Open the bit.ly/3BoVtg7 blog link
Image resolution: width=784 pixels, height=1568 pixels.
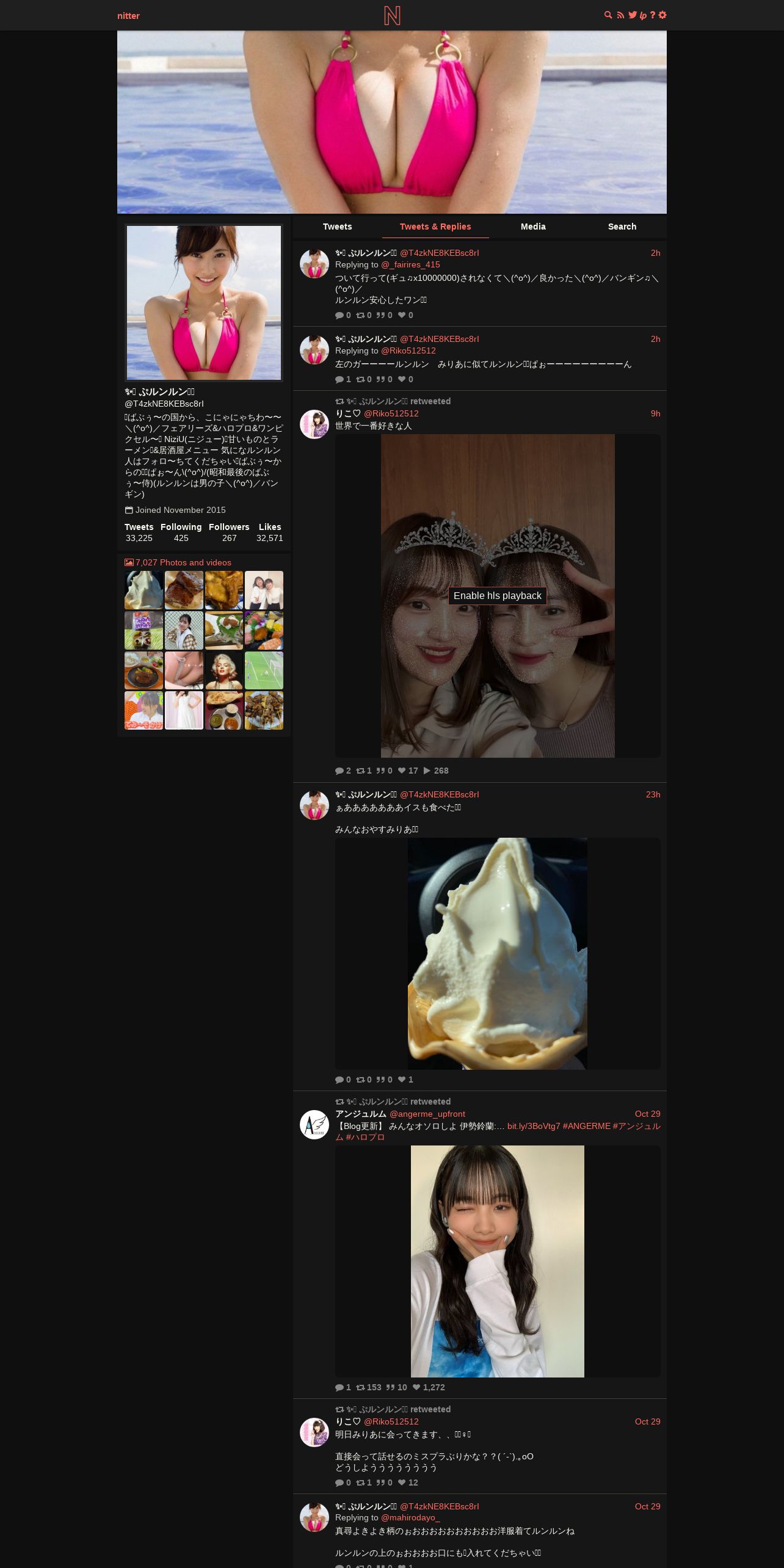[533, 1126]
